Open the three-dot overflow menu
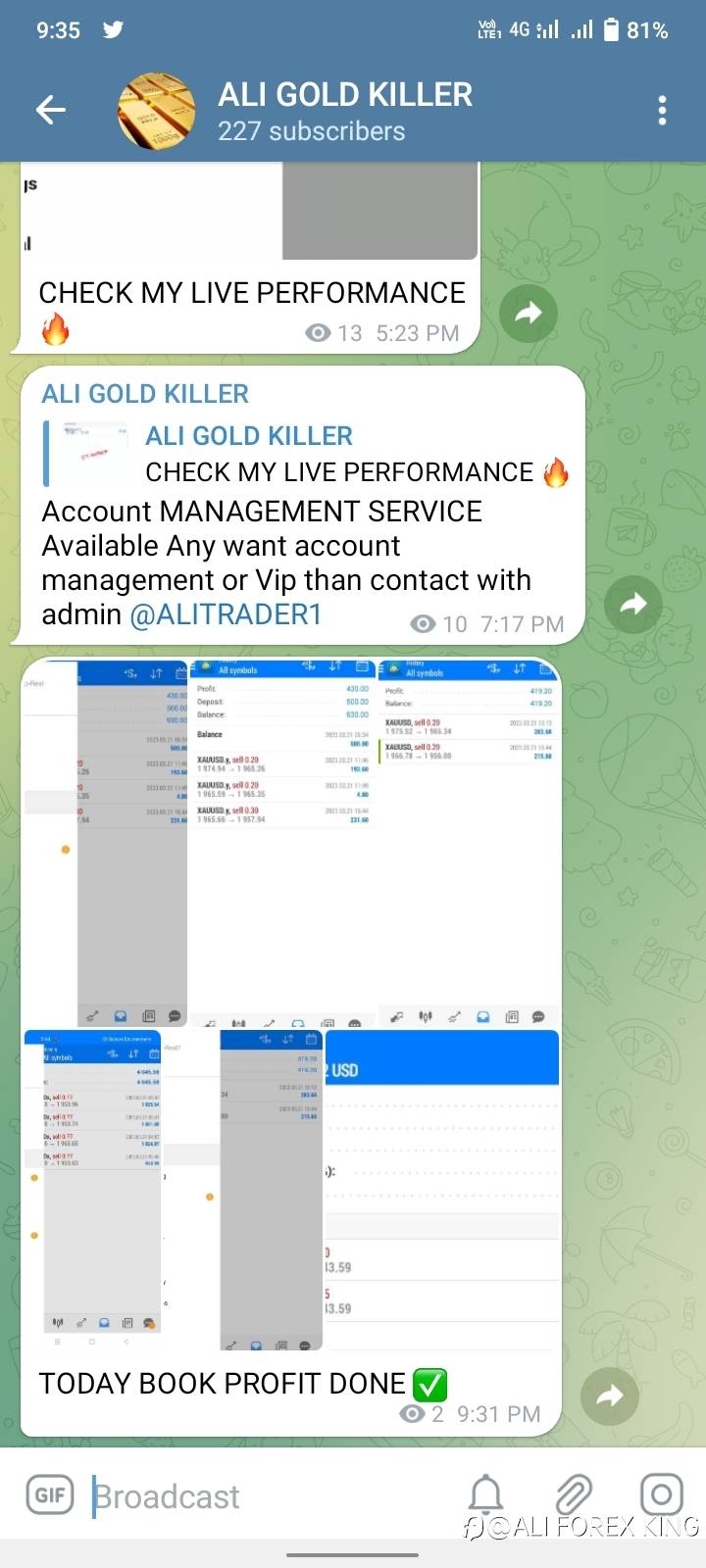This screenshot has width=706, height=1568. pyautogui.click(x=663, y=110)
